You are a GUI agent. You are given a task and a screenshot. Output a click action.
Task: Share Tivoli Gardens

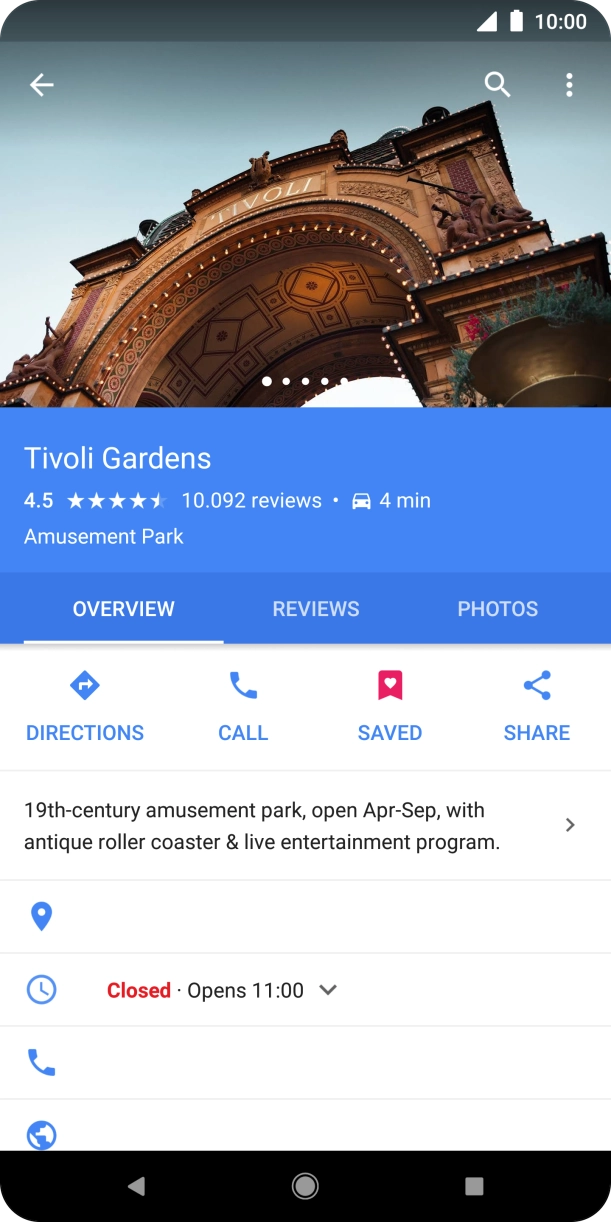pos(537,707)
